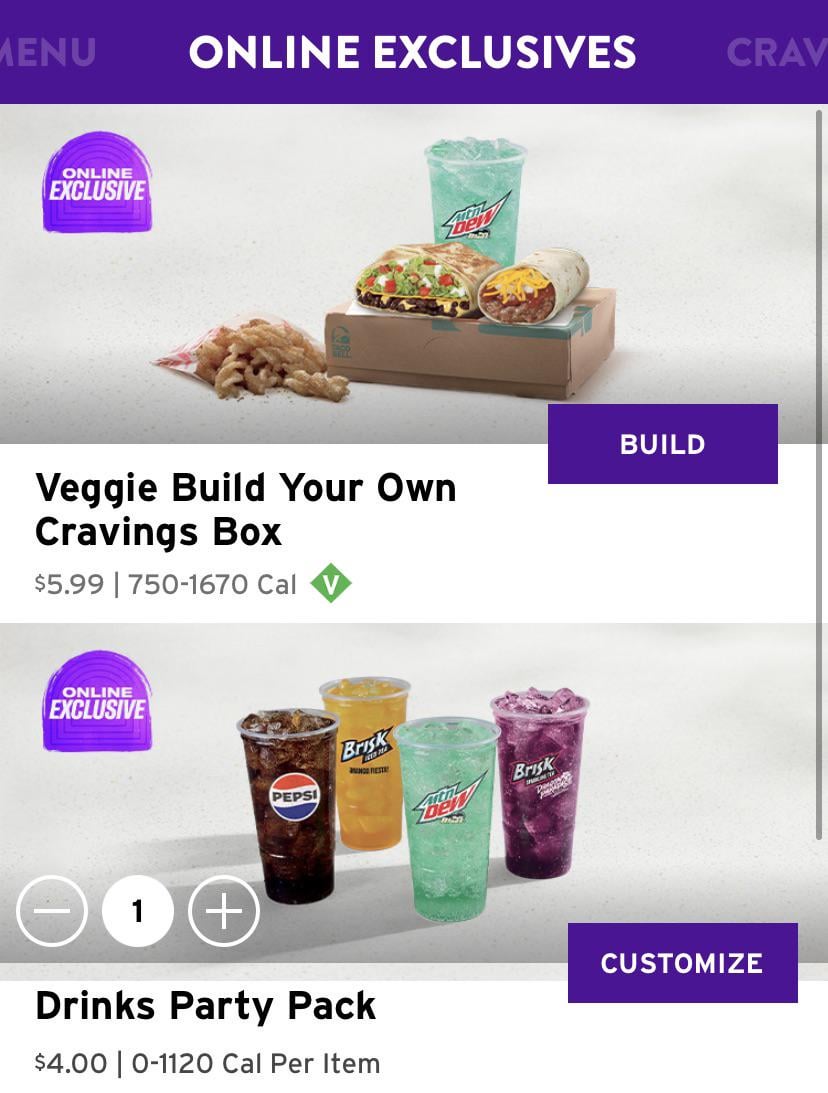Open the Veggie Build Your Own Cravings Box item
828x1093 pixels.
(x=245, y=510)
